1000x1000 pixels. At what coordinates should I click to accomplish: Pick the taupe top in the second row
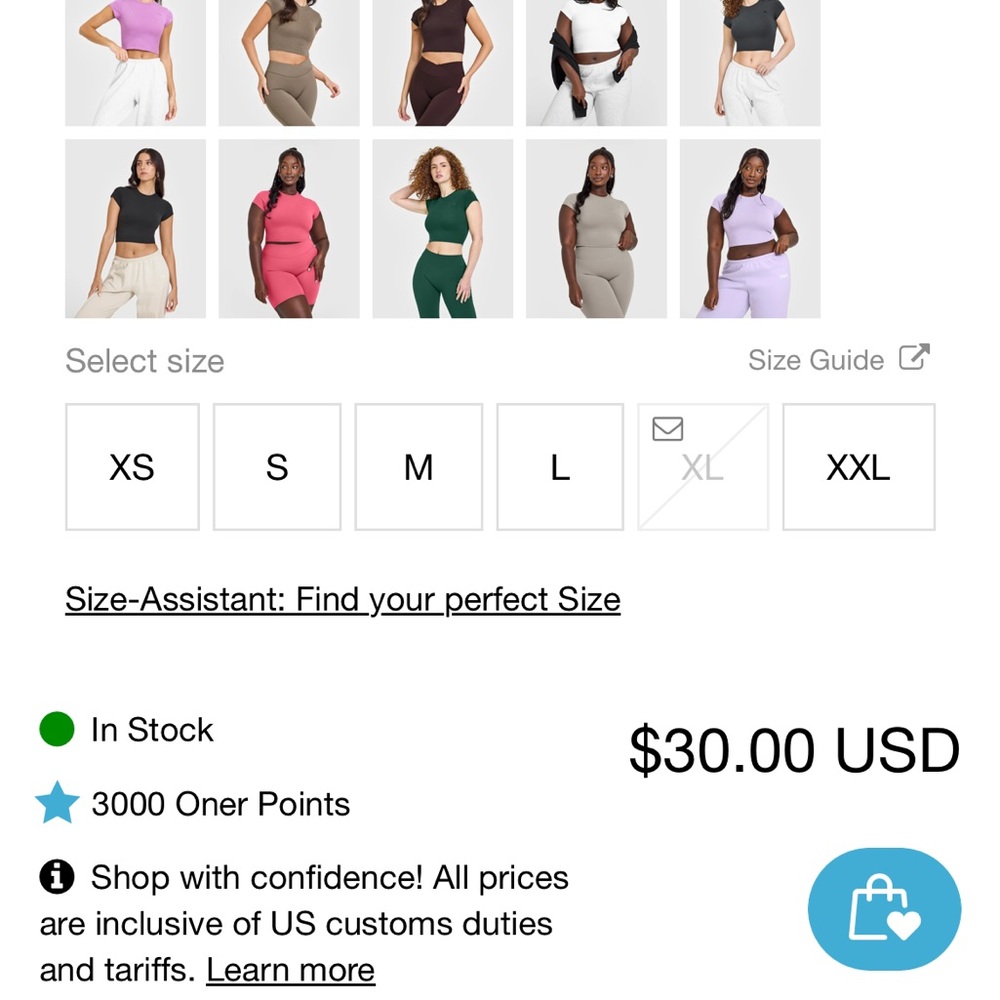[596, 229]
